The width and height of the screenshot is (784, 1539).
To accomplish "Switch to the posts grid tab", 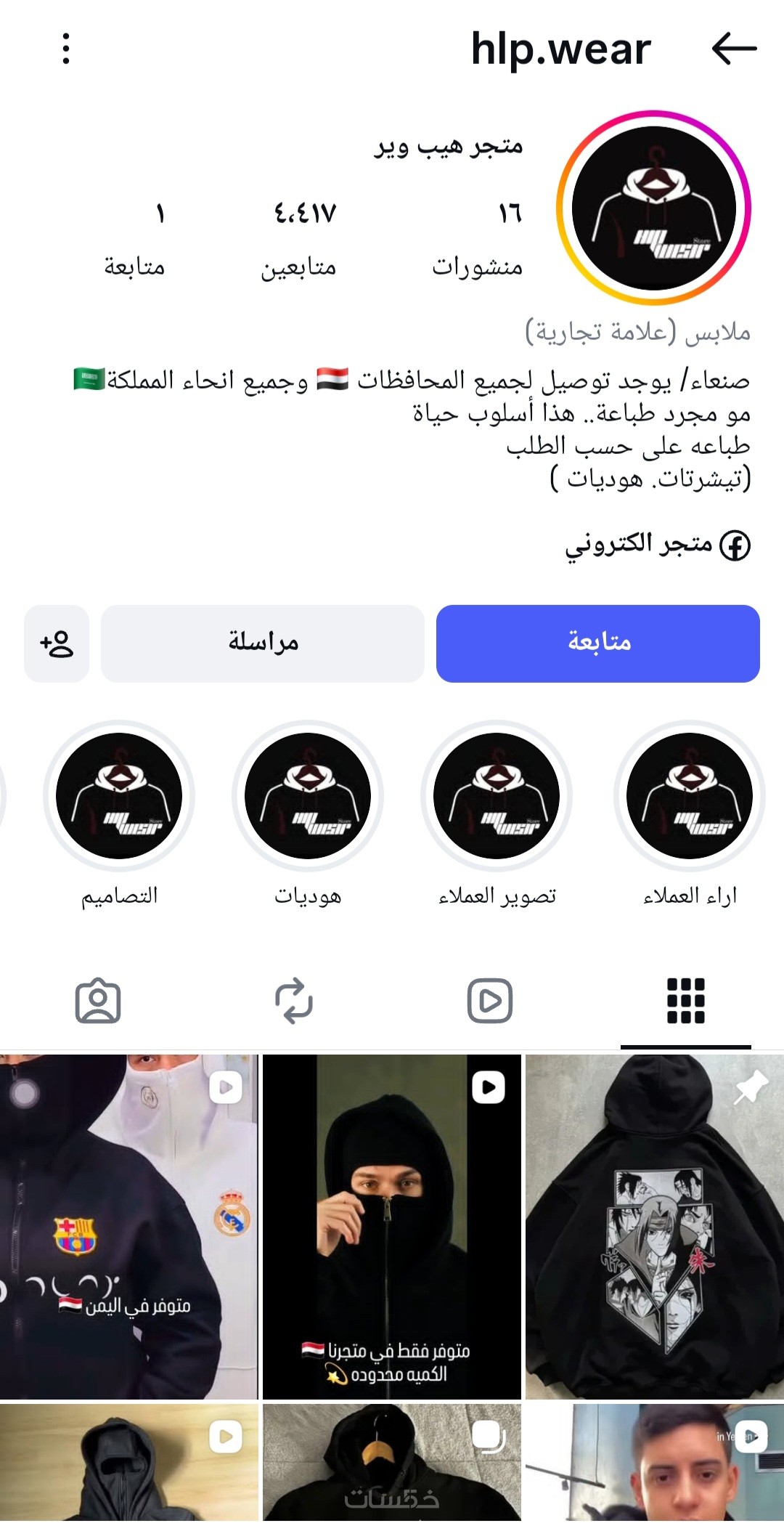I will tap(685, 1001).
